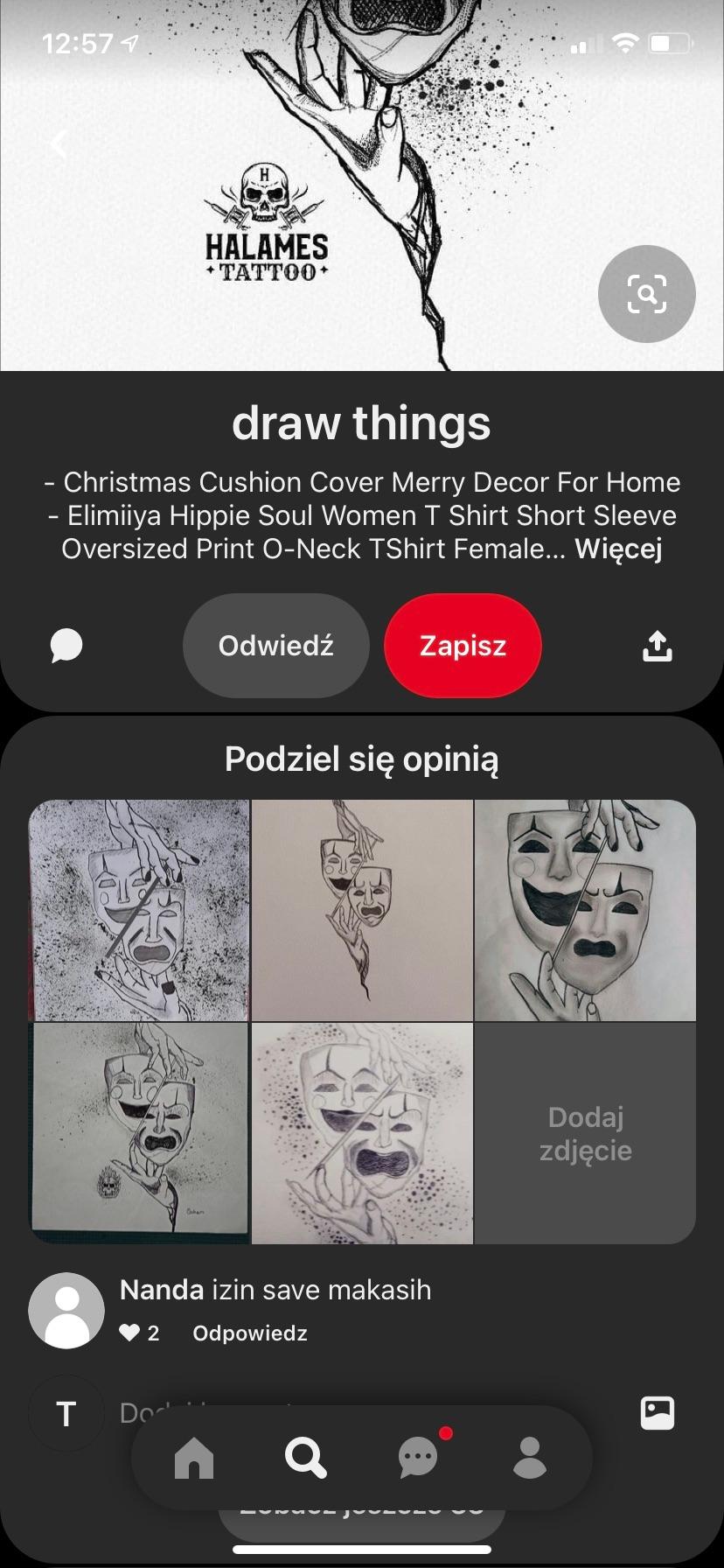Open visual search lens on image
Image resolution: width=724 pixels, height=1568 pixels.
pyautogui.click(x=646, y=294)
